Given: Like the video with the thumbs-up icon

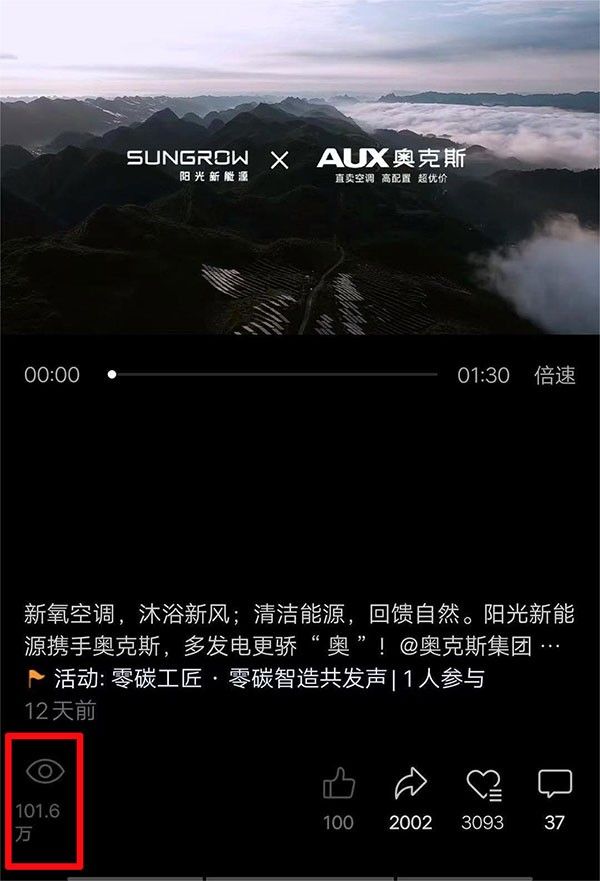Looking at the screenshot, I should click(x=339, y=786).
